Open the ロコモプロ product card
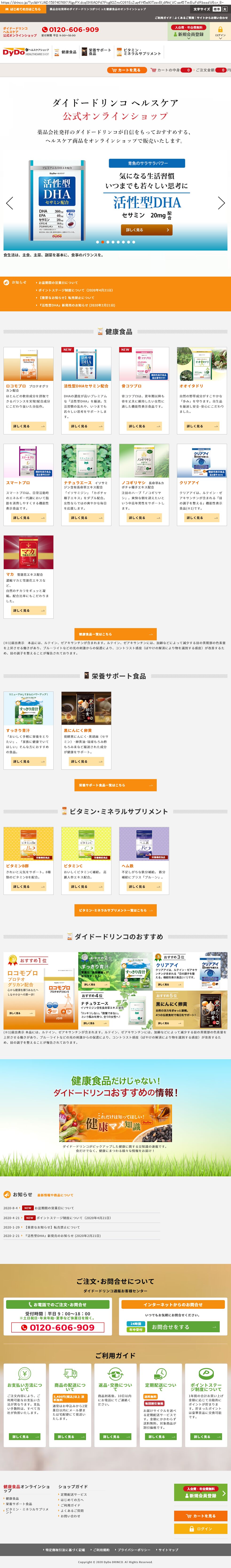Viewport: 231px width, 1568px height. pyautogui.click(x=28, y=390)
